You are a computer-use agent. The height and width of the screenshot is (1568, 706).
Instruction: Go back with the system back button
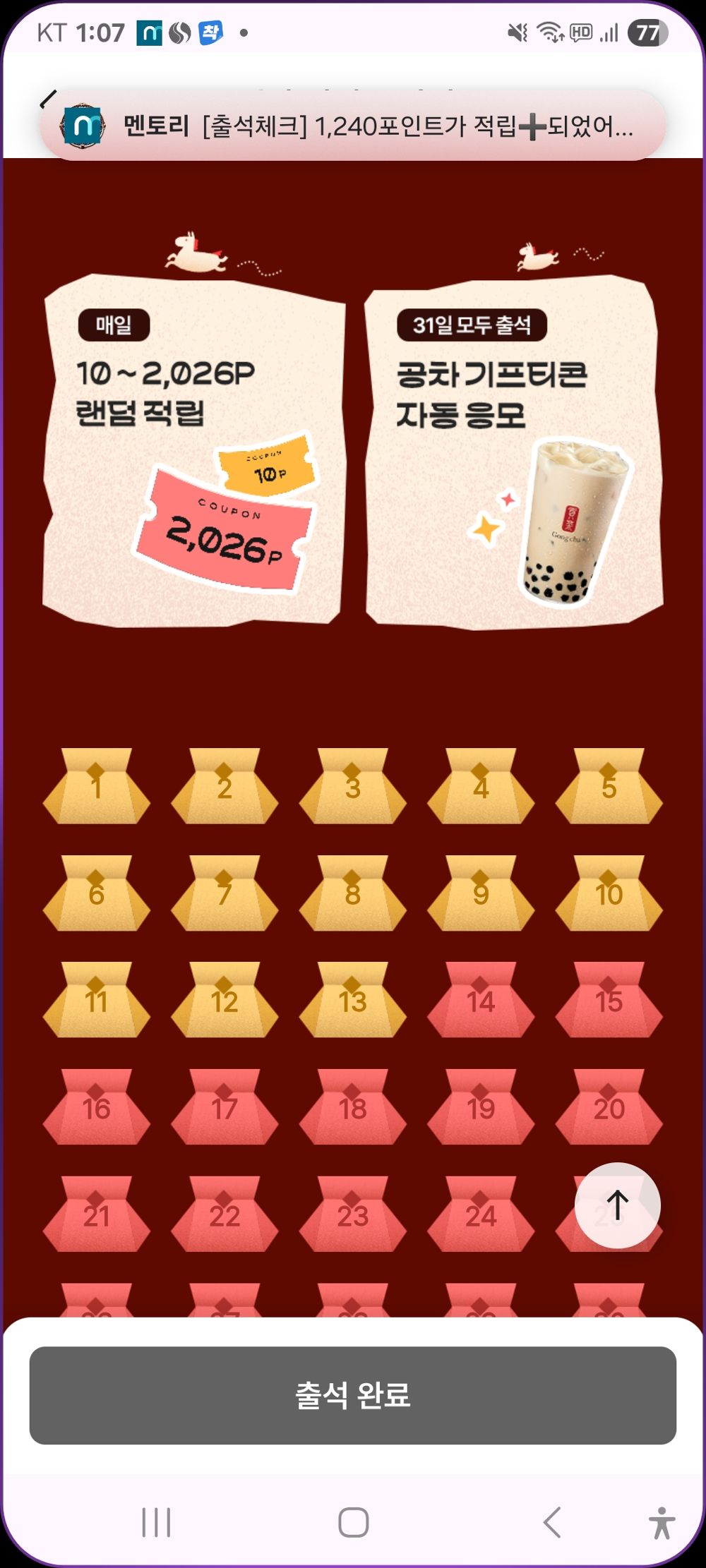552,1522
